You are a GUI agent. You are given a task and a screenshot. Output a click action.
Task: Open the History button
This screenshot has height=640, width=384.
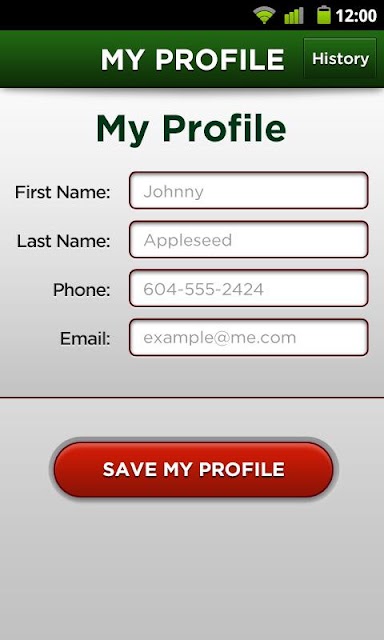point(340,58)
